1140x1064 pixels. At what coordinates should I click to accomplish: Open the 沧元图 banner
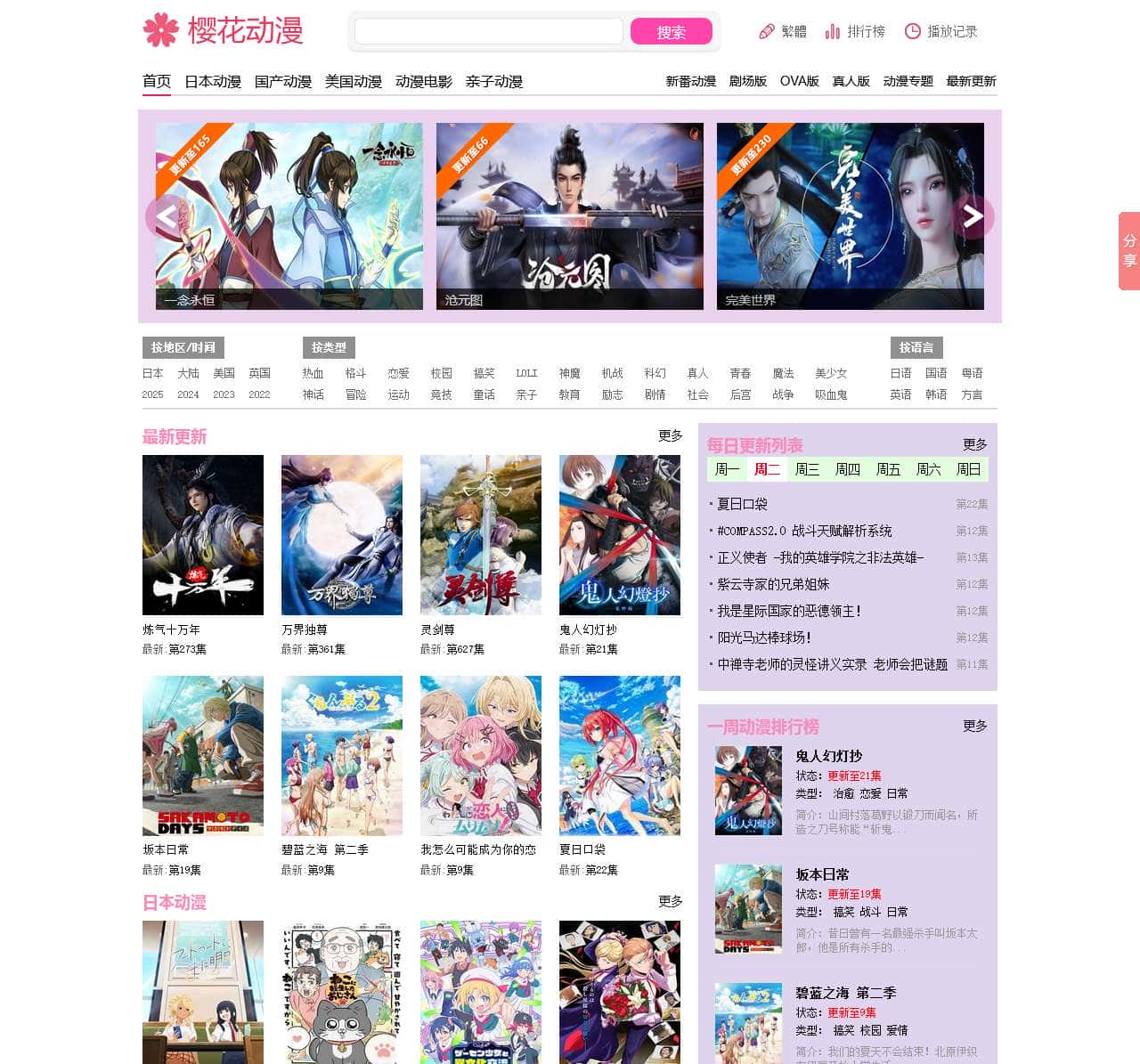[570, 215]
